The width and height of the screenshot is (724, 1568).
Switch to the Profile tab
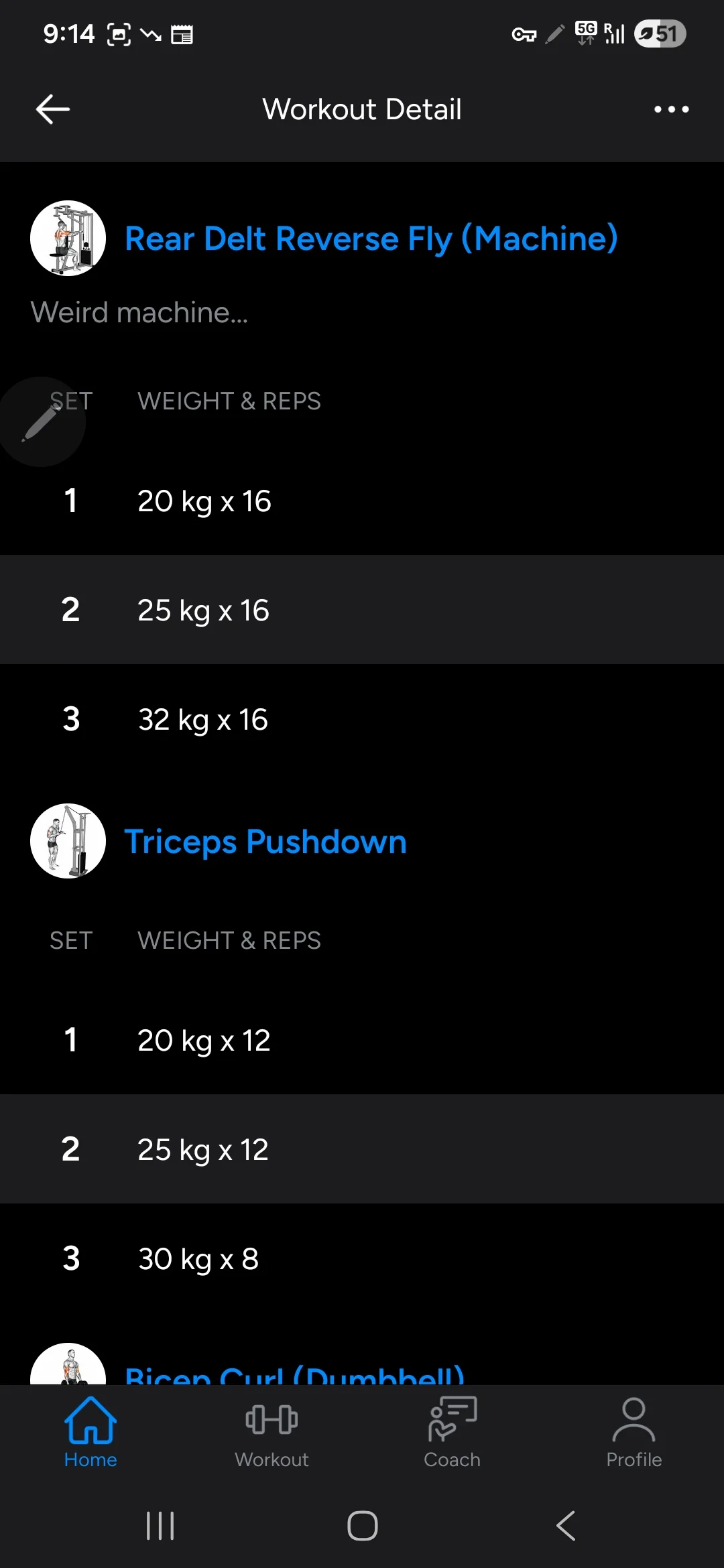point(633,1433)
